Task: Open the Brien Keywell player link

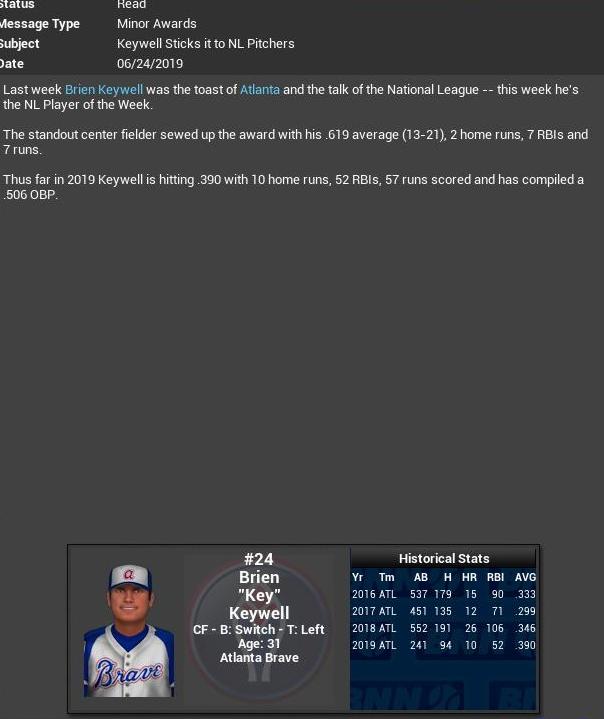Action: [104, 90]
